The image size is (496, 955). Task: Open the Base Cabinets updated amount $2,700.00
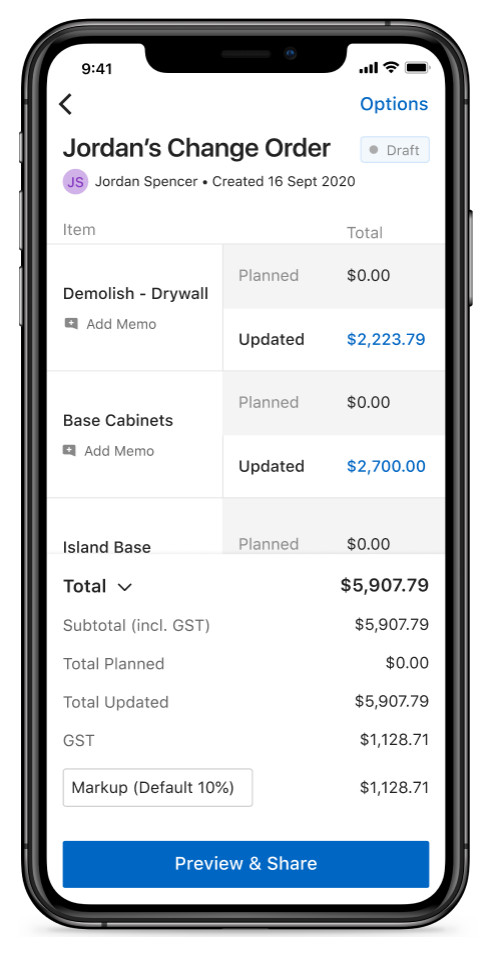[x=386, y=466]
